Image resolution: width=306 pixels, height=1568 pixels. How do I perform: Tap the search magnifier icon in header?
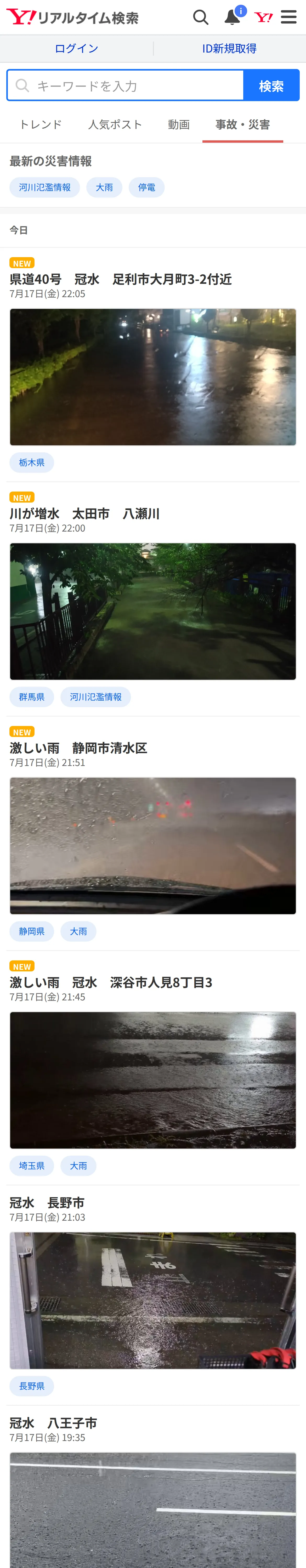(x=201, y=17)
